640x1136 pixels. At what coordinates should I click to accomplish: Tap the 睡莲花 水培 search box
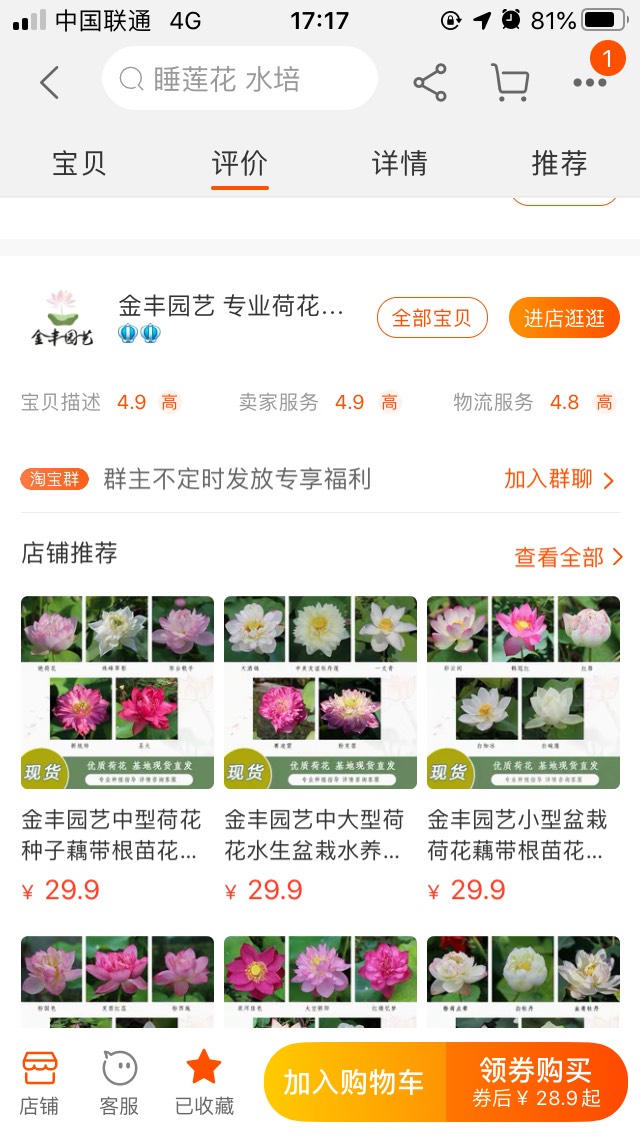[x=240, y=79]
